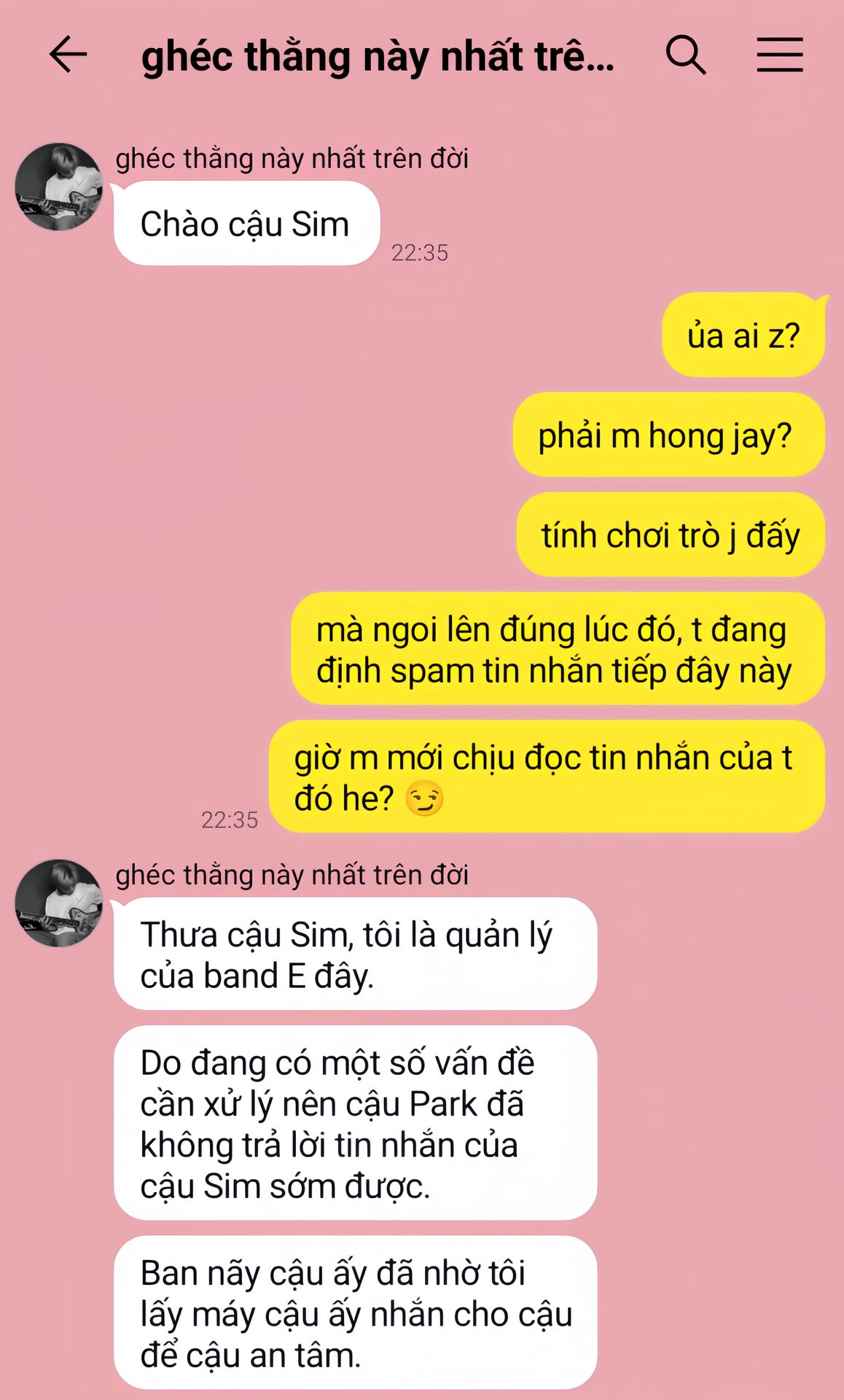The height and width of the screenshot is (1400, 844).
Task: Search within this chat conversation
Action: pos(686,55)
